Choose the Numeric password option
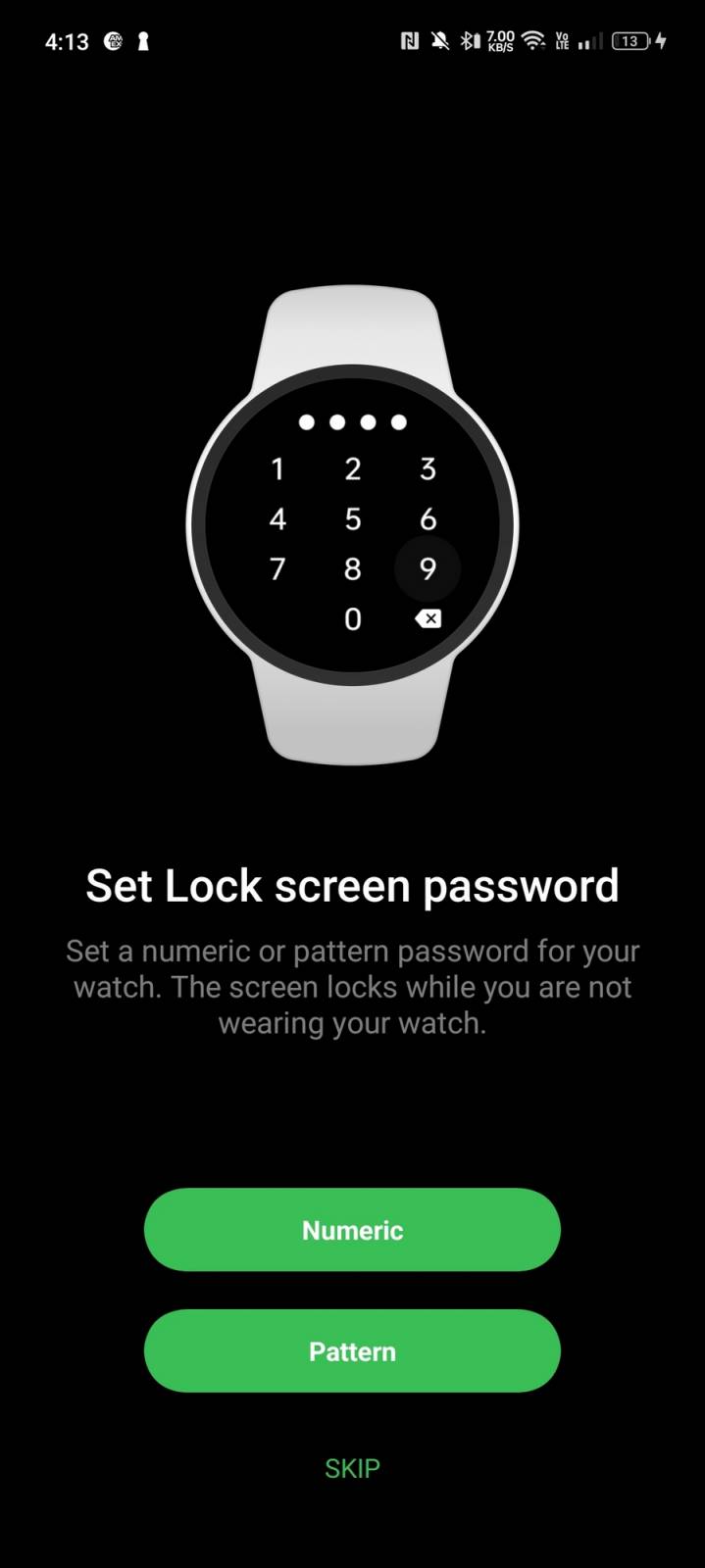This screenshot has width=705, height=1568. [x=352, y=1230]
